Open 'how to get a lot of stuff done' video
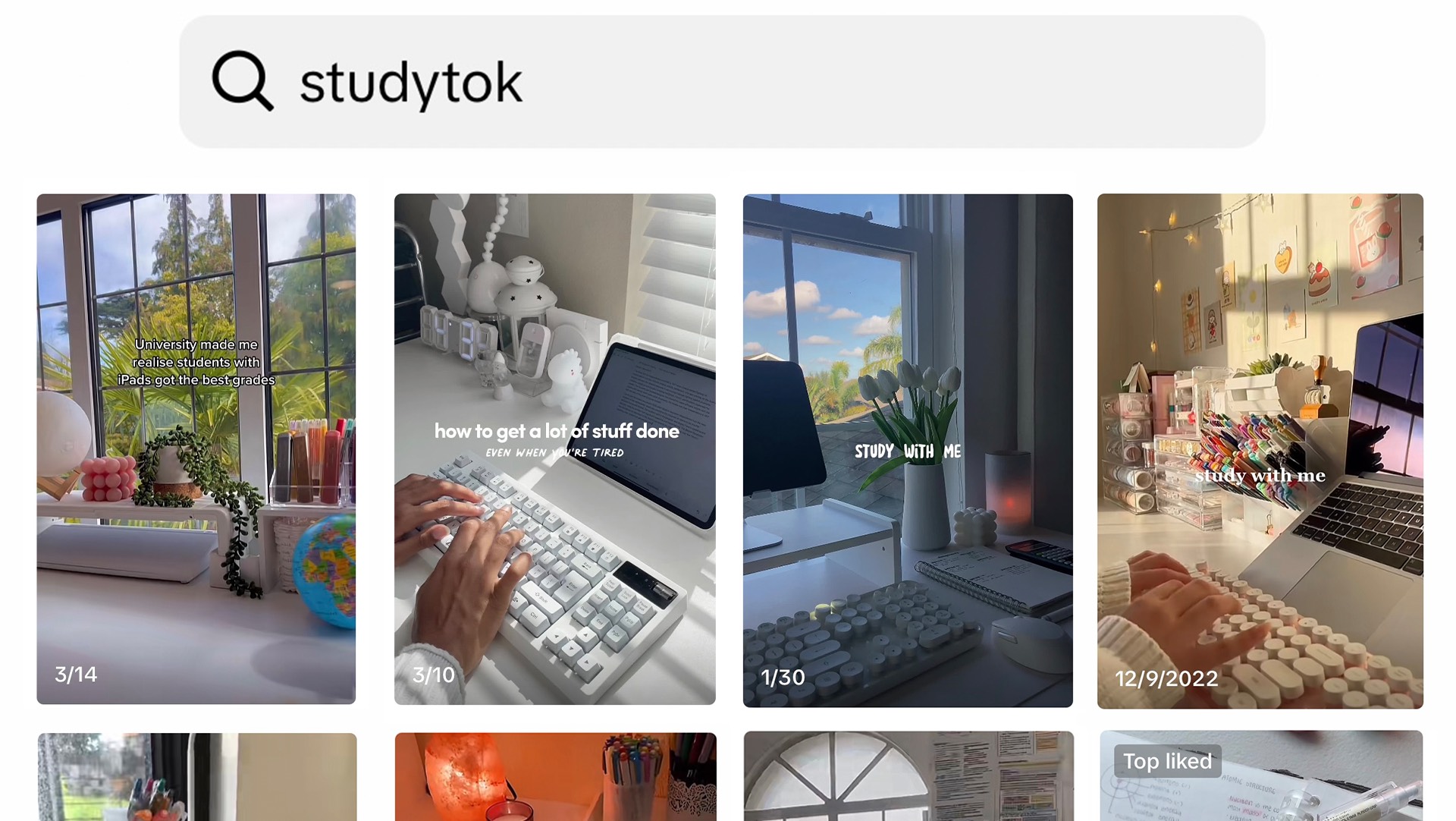Viewport: 1456px width, 821px height. click(x=554, y=448)
